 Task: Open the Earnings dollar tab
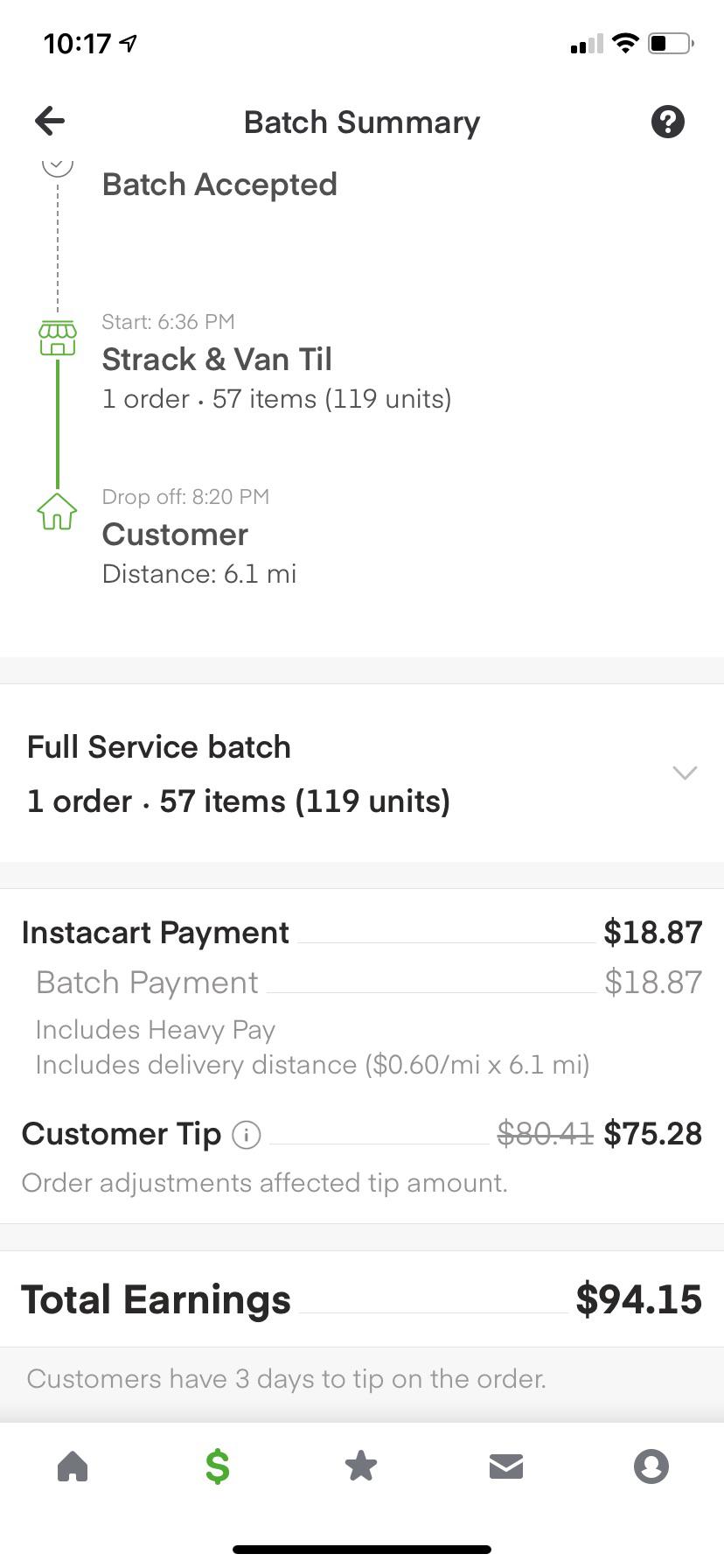(217, 1466)
